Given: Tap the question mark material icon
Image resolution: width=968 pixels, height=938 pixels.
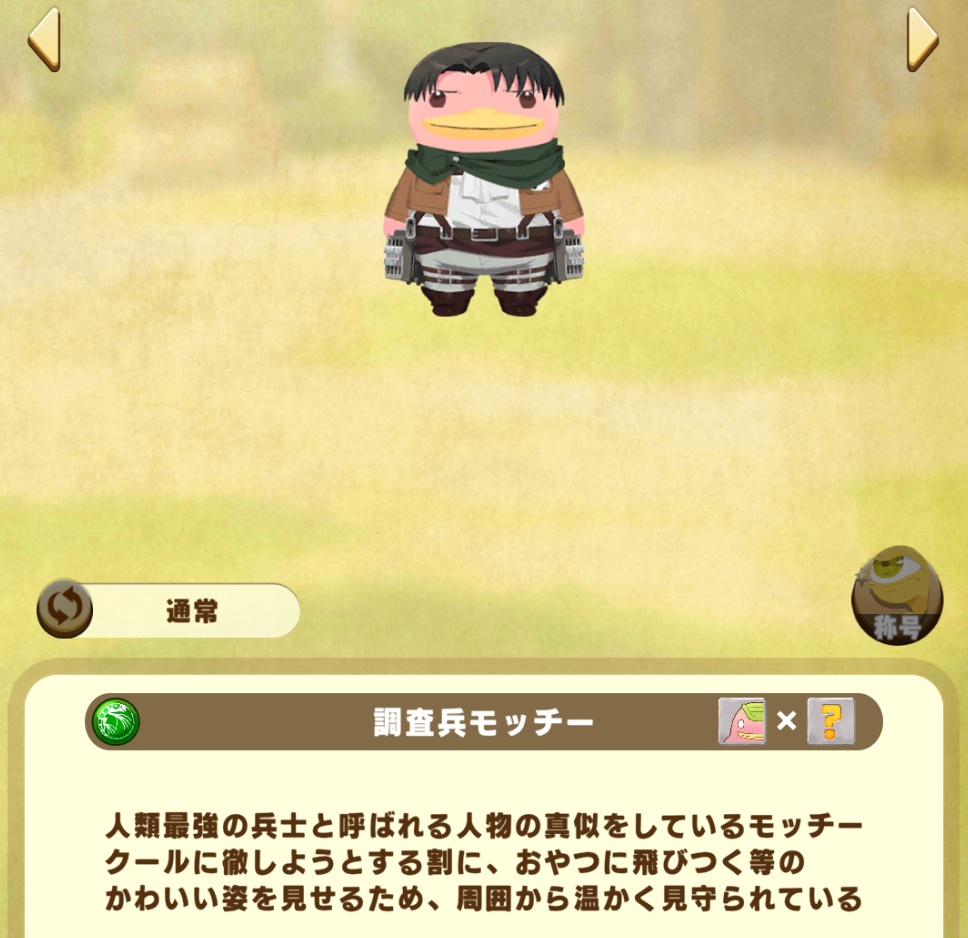Looking at the screenshot, I should (831, 721).
